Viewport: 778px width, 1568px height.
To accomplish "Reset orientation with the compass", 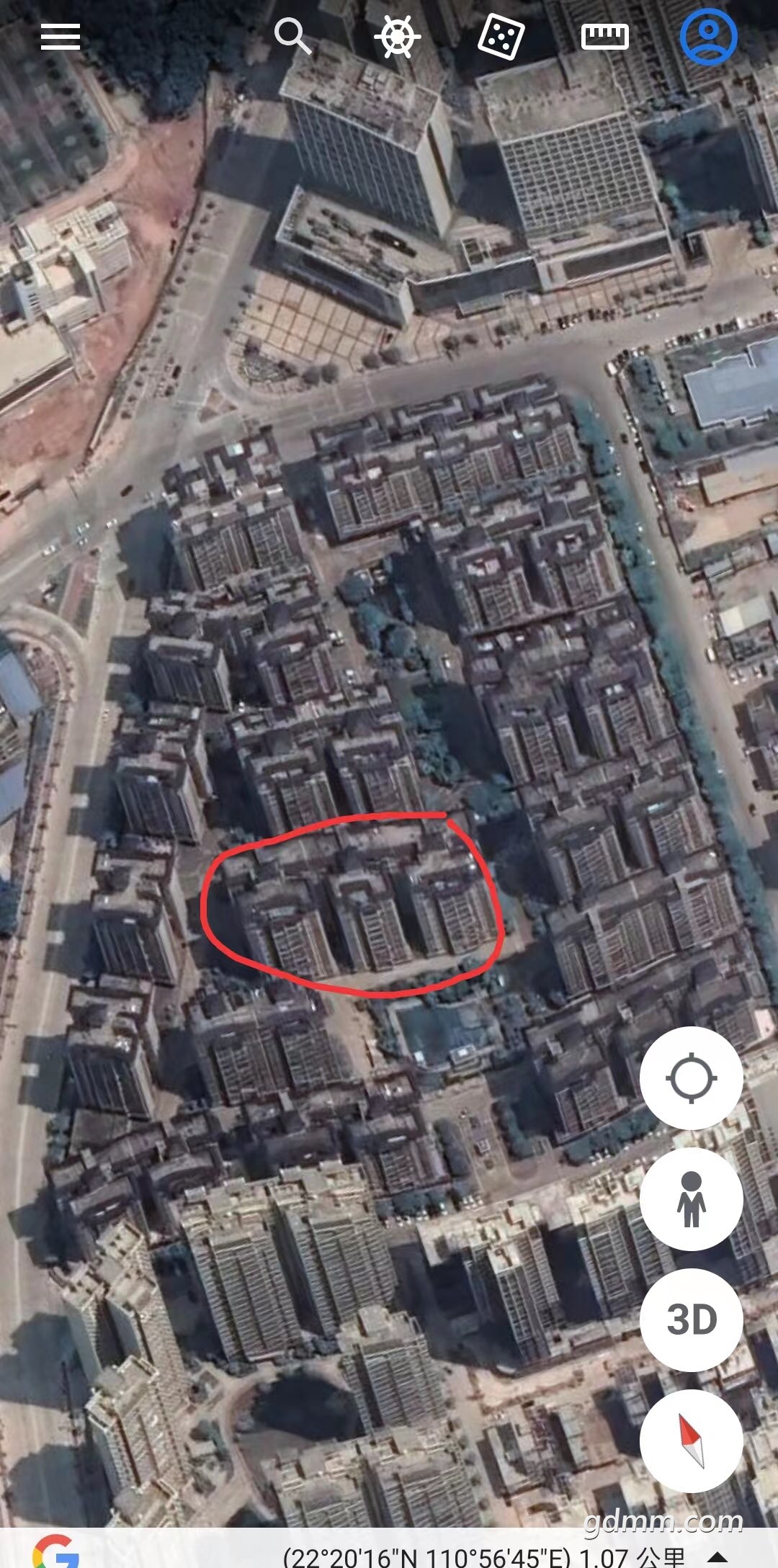I will click(692, 1441).
